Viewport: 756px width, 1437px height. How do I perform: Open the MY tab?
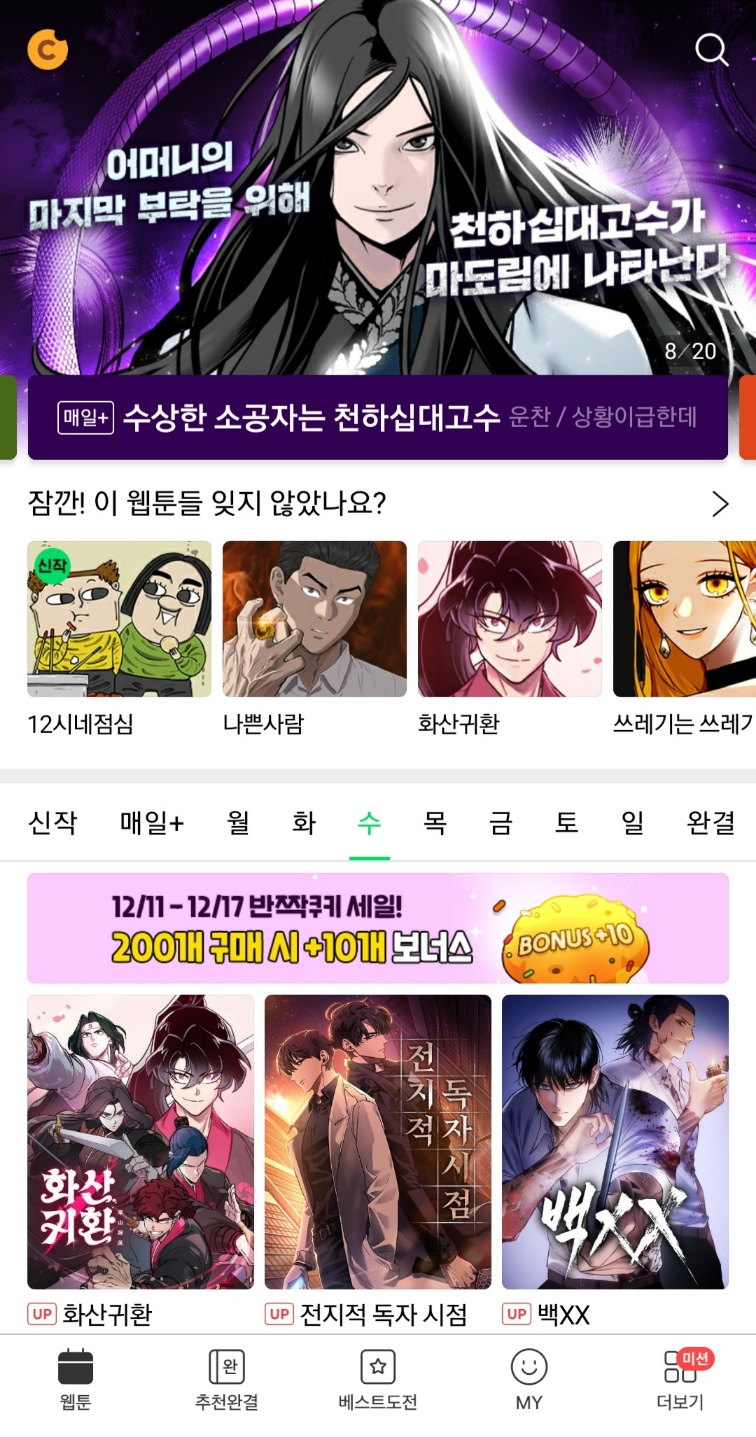[528, 1380]
